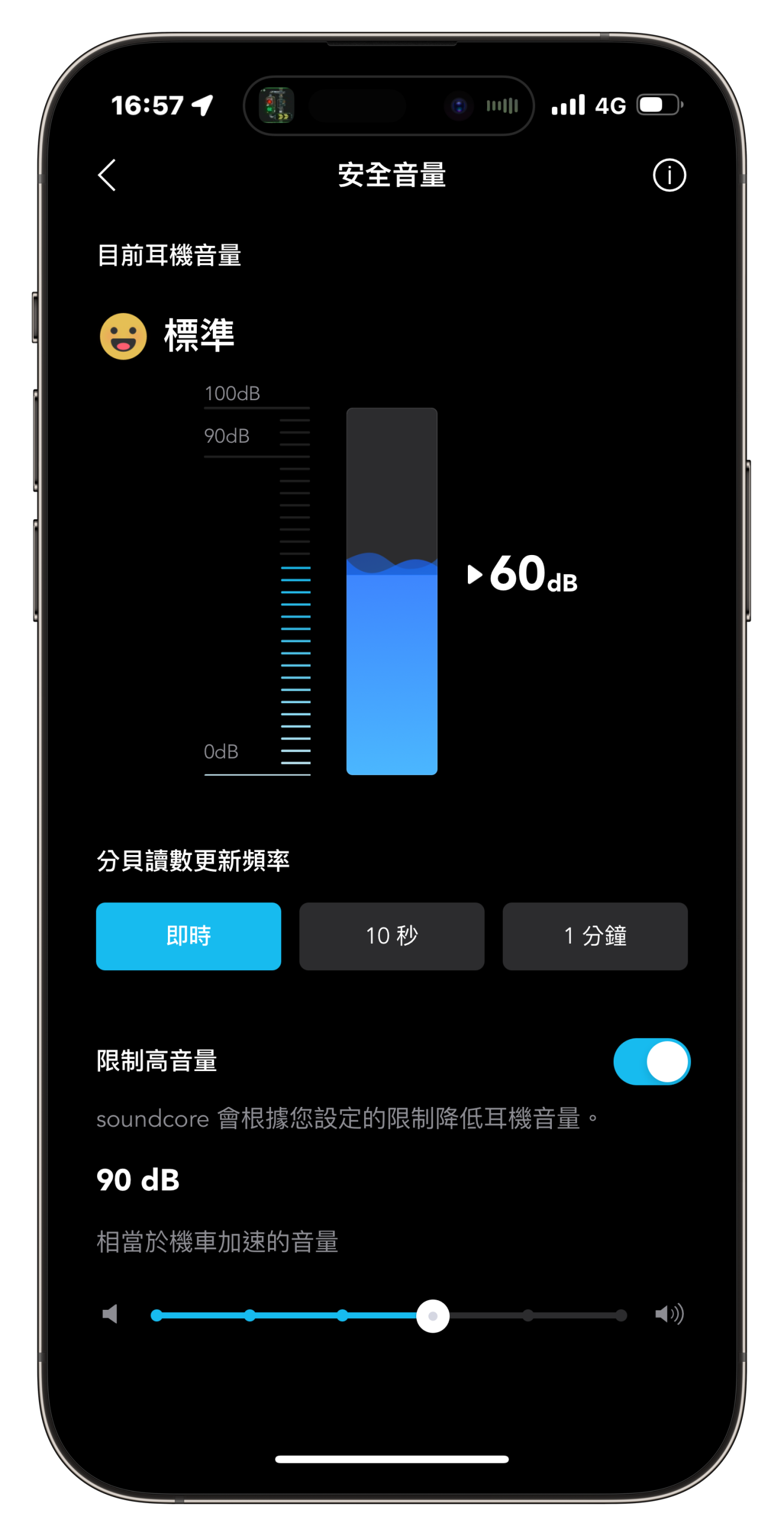Image resolution: width=784 pixels, height=1536 pixels.
Task: Set the volume limit slider to its highest point
Action: [620, 1315]
